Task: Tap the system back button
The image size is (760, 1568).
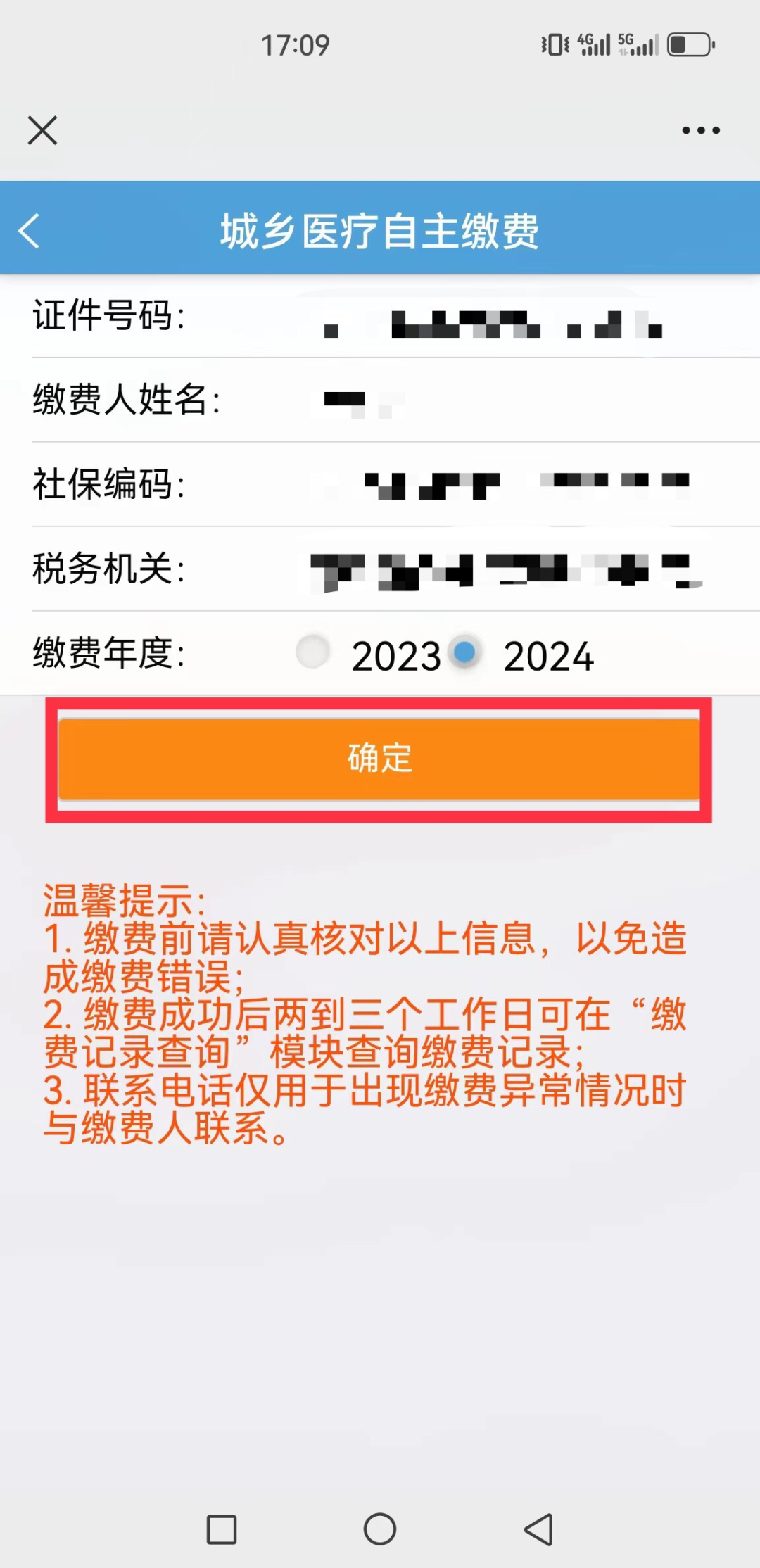Action: tap(539, 1529)
